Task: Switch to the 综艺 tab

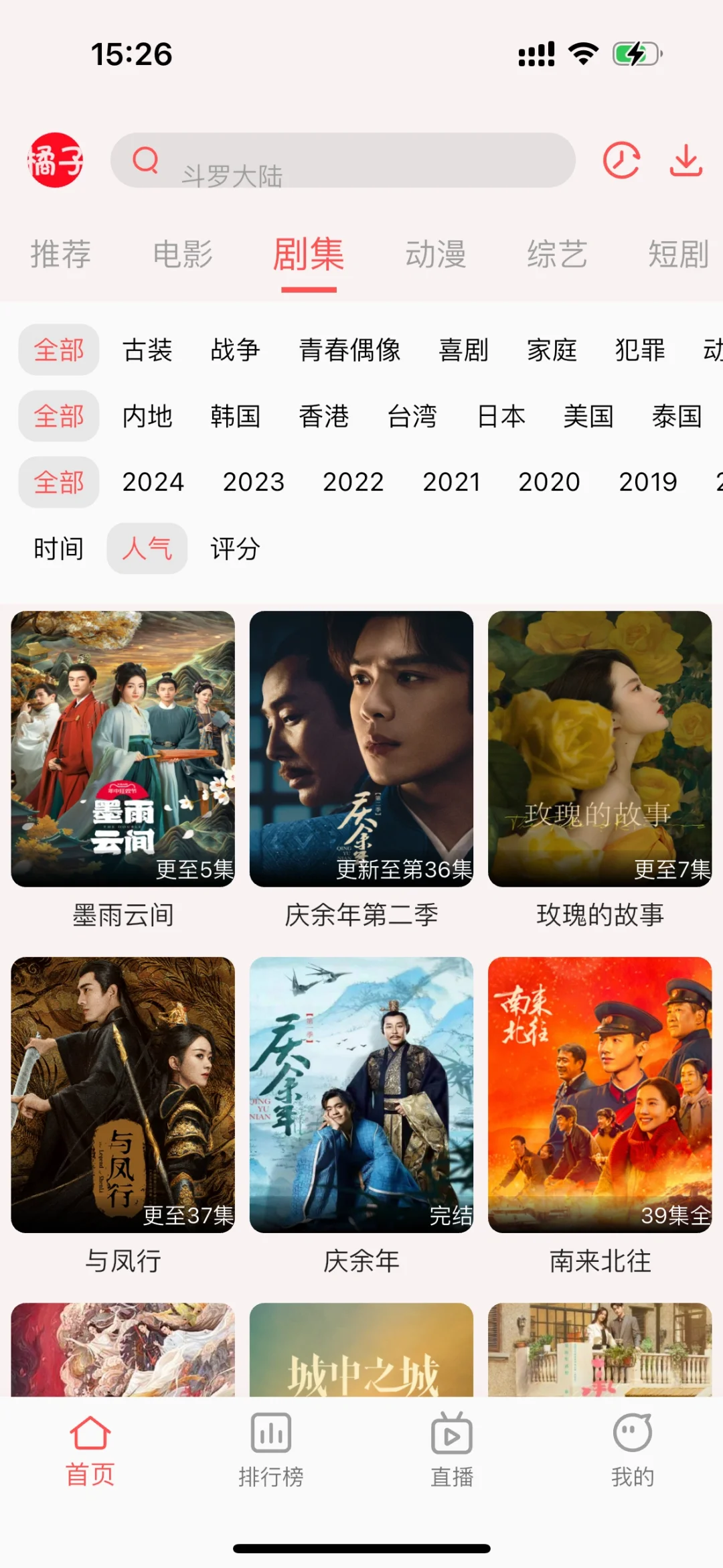Action: 557,255
